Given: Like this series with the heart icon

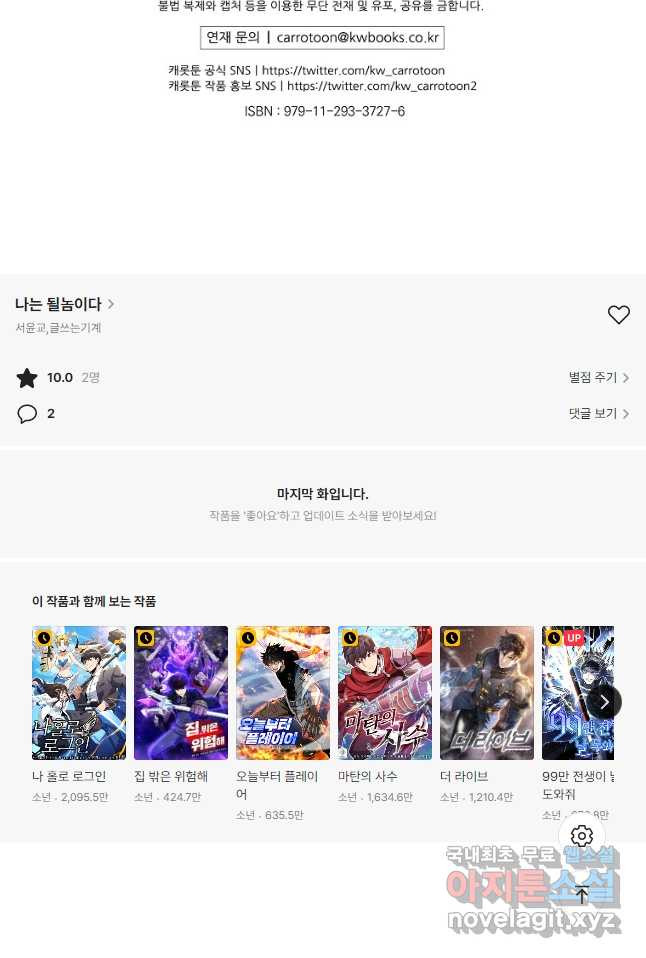Looking at the screenshot, I should [618, 315].
